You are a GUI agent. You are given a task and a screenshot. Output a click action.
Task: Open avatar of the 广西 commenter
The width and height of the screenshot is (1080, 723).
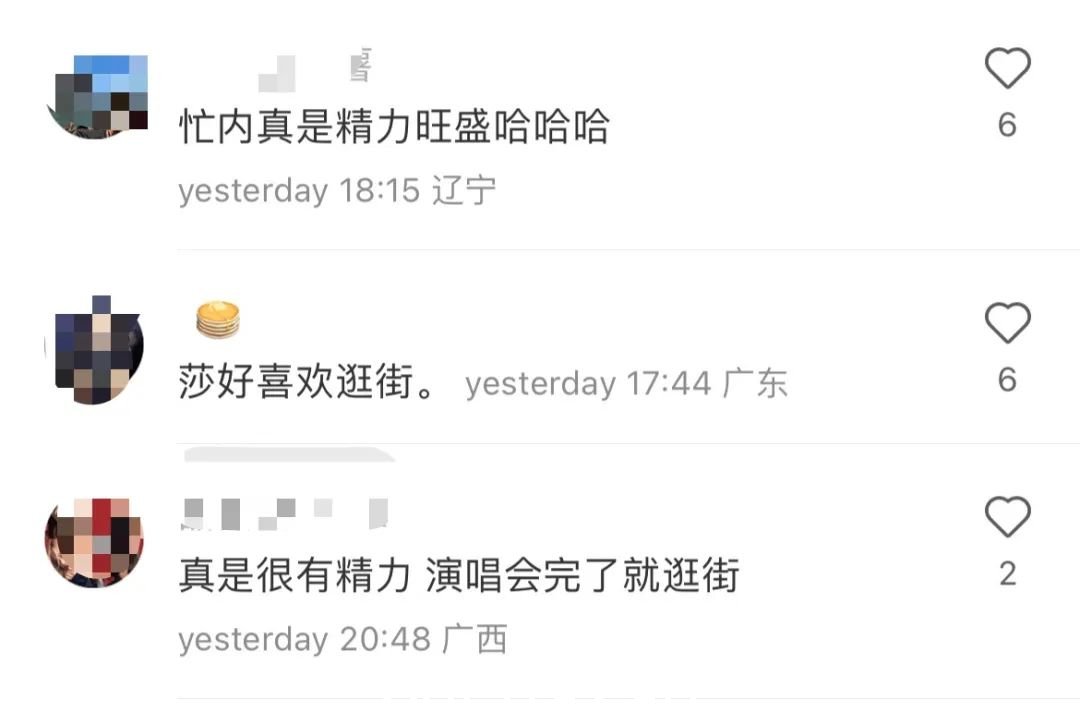(x=95, y=542)
